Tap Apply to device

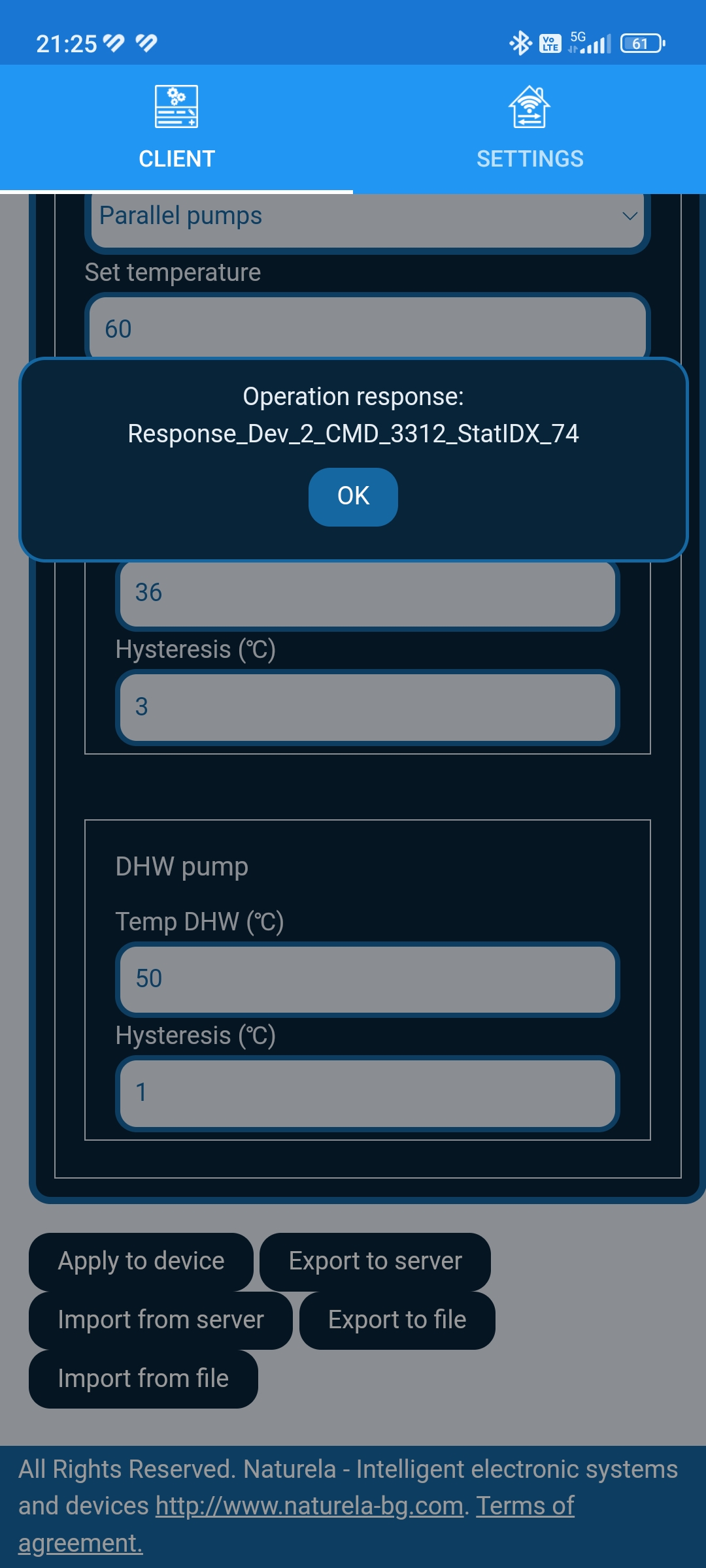pos(141,1261)
